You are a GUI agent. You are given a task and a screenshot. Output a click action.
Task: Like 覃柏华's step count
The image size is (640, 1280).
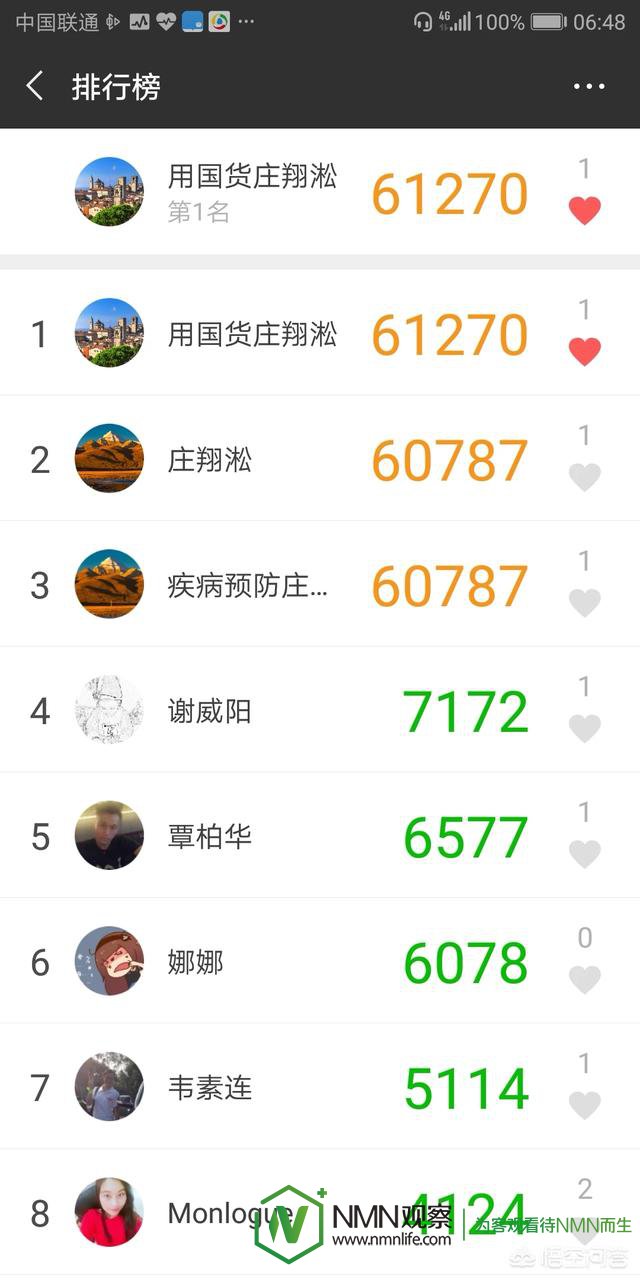[585, 854]
